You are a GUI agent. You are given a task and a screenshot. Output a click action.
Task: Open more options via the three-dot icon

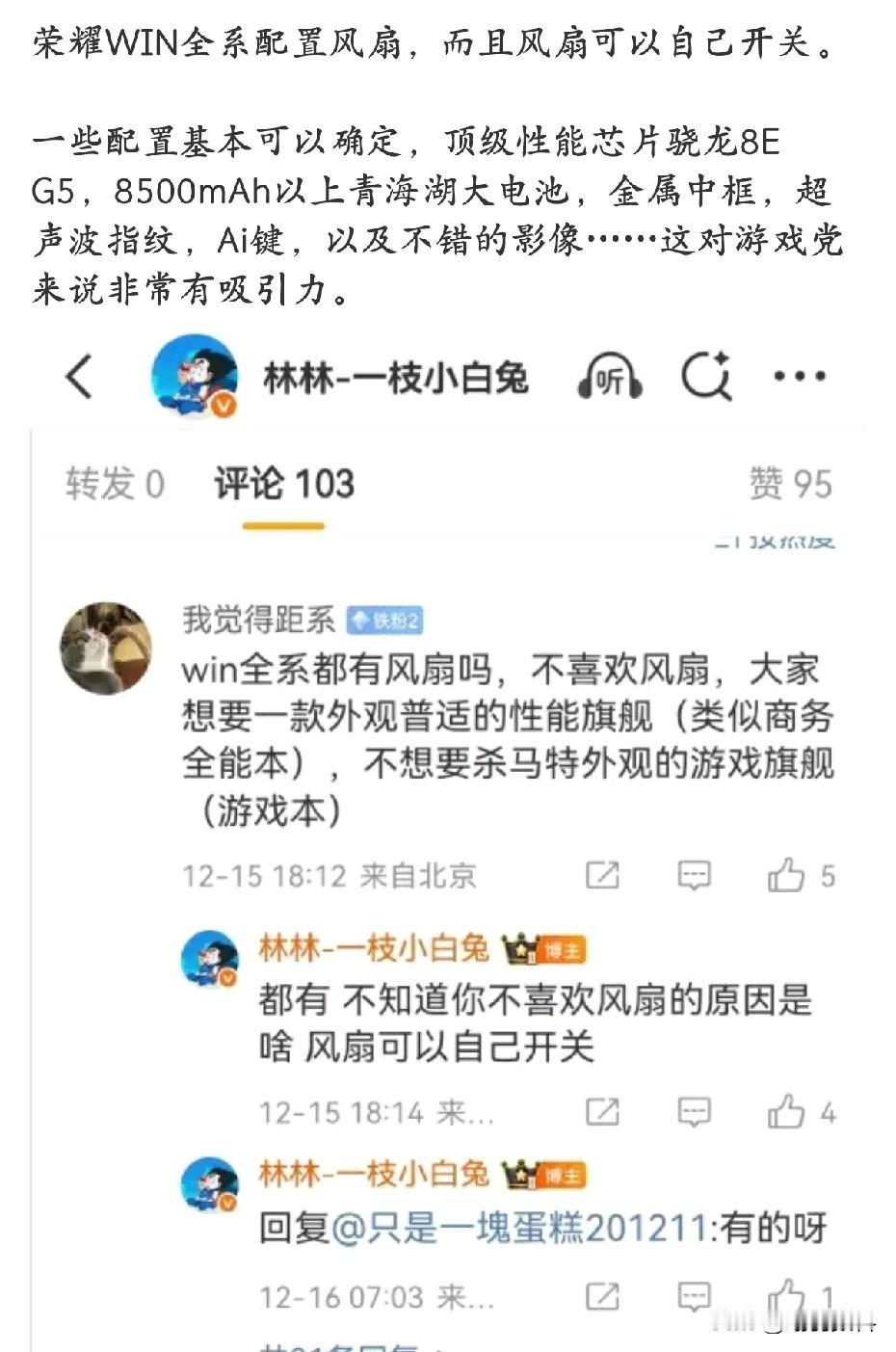(x=800, y=376)
